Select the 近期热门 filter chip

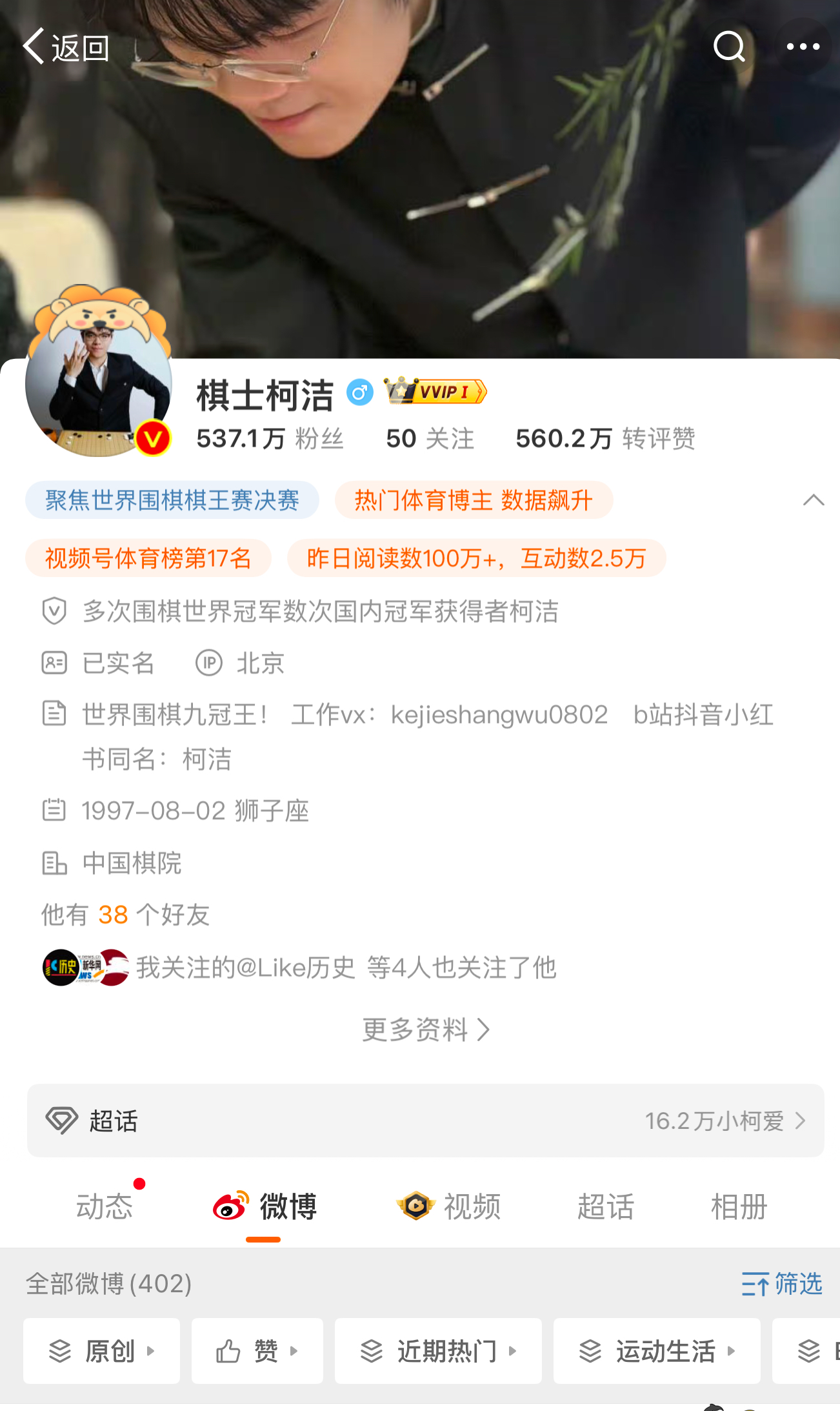(439, 1351)
